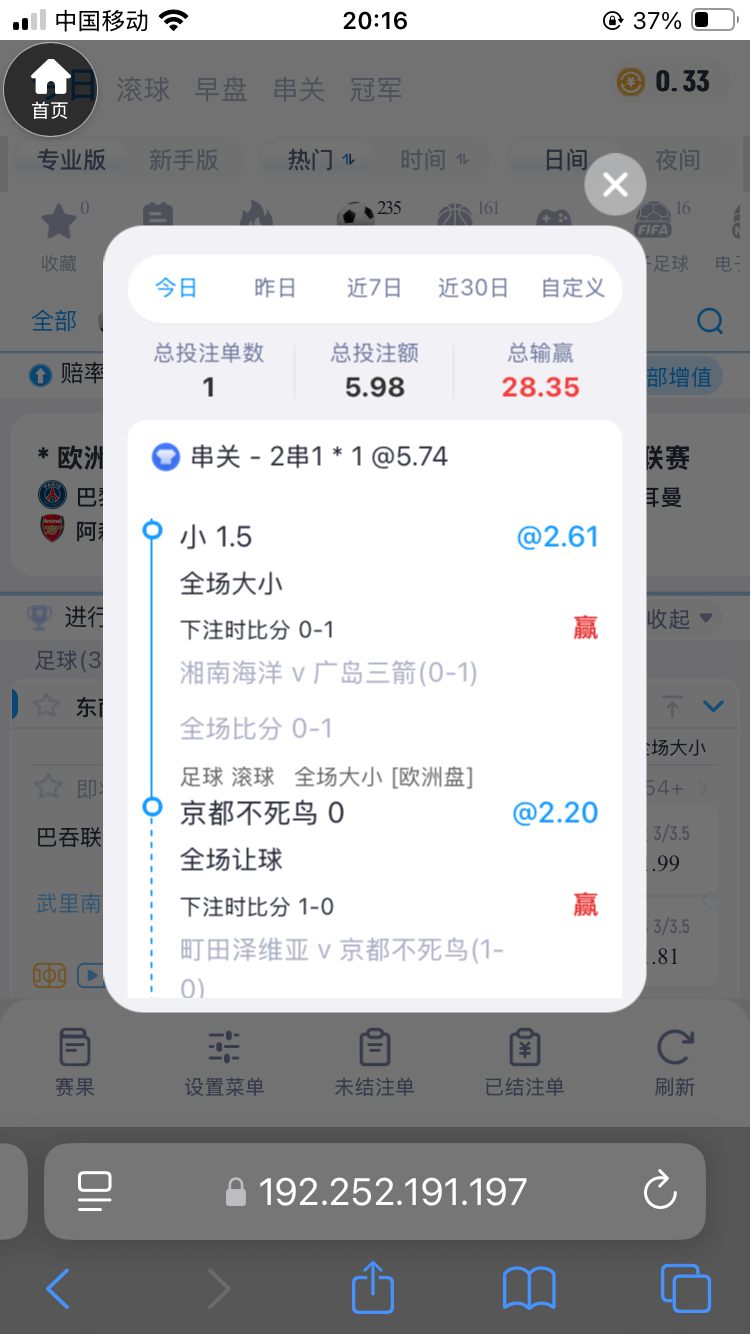
Task: Tap the browser address bar 192.252.191.197
Action: tap(390, 1191)
